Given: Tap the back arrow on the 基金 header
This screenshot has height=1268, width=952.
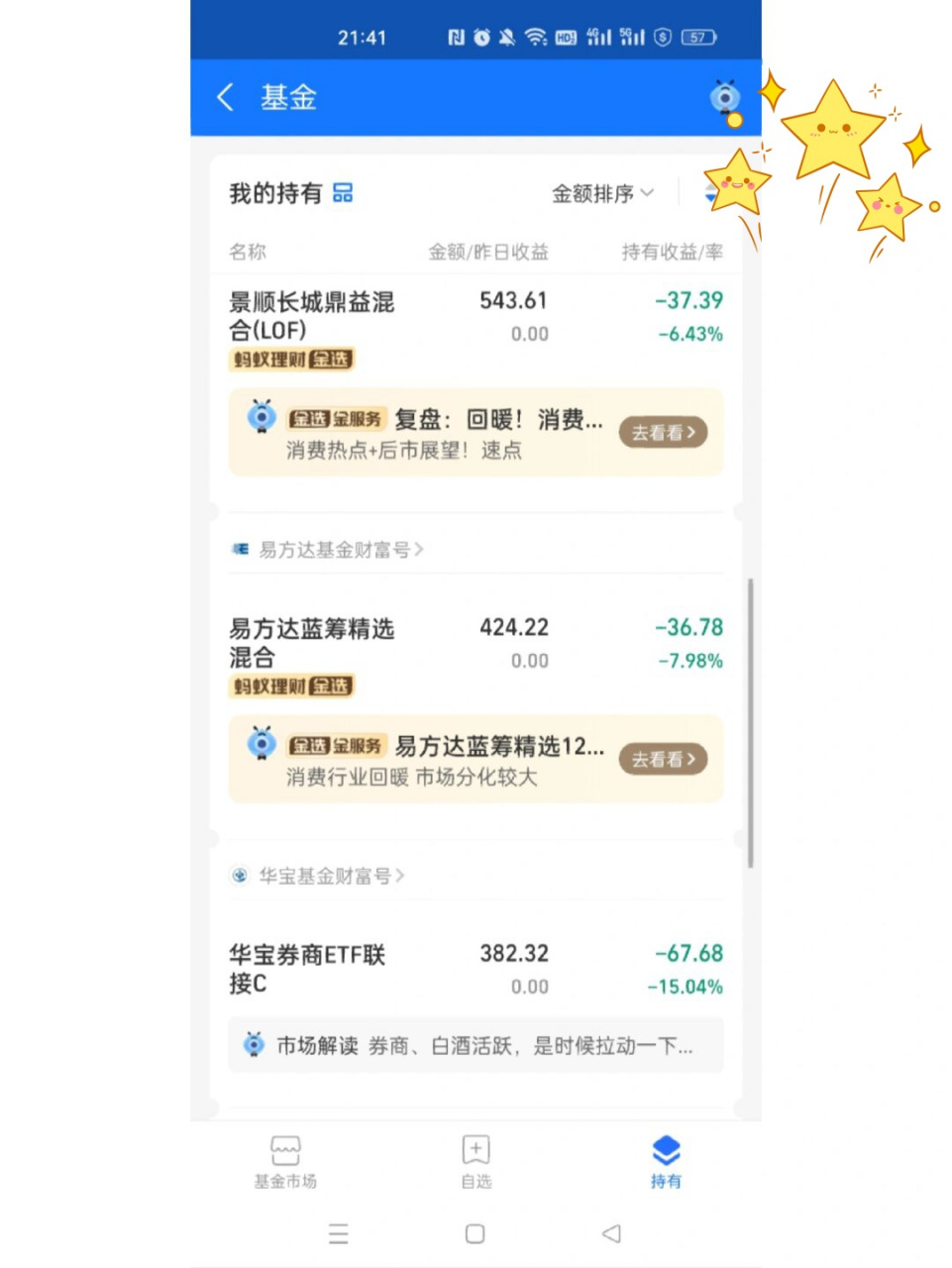Looking at the screenshot, I should coord(225,97).
